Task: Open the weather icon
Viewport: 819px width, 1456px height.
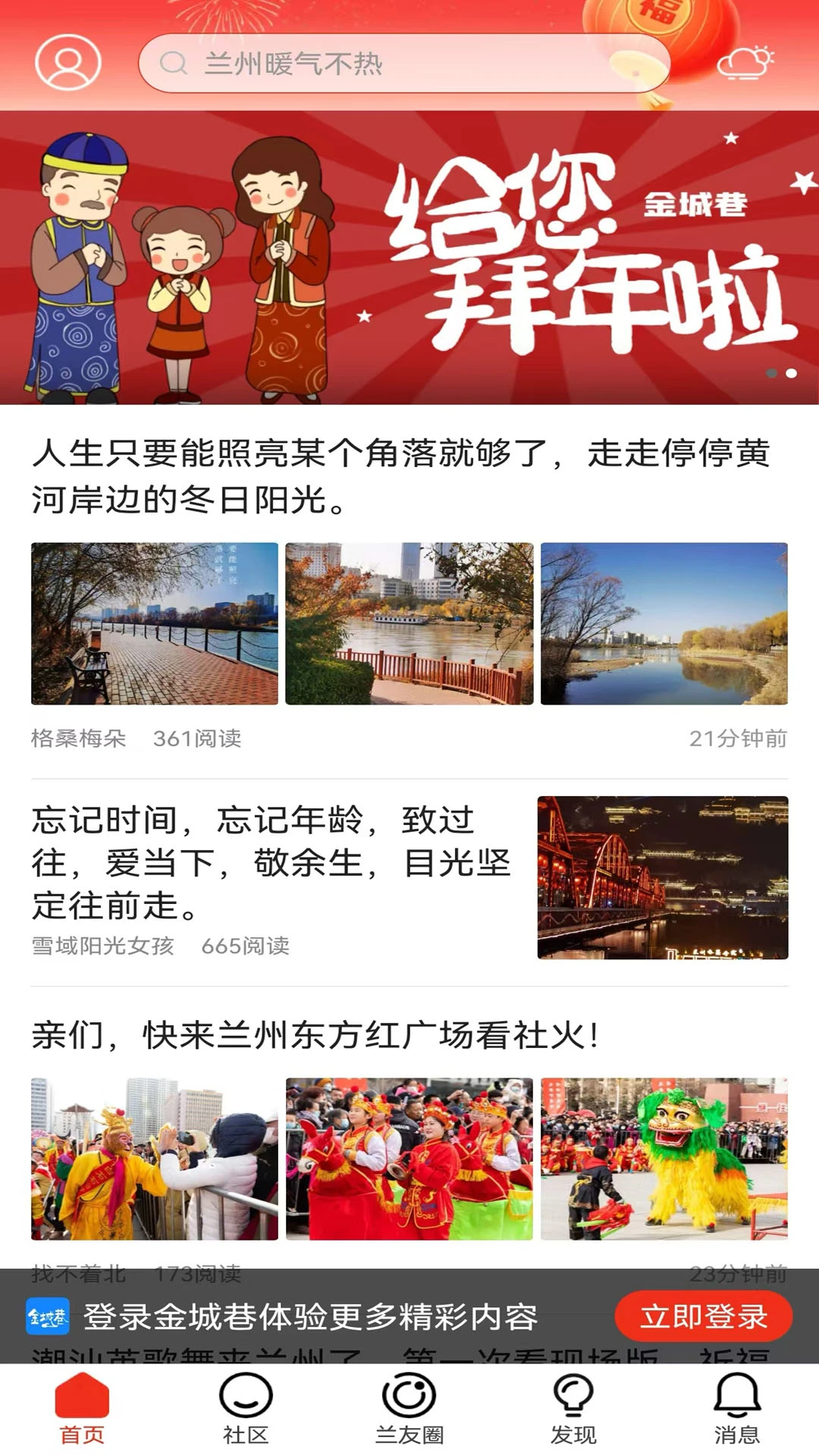Action: click(745, 62)
